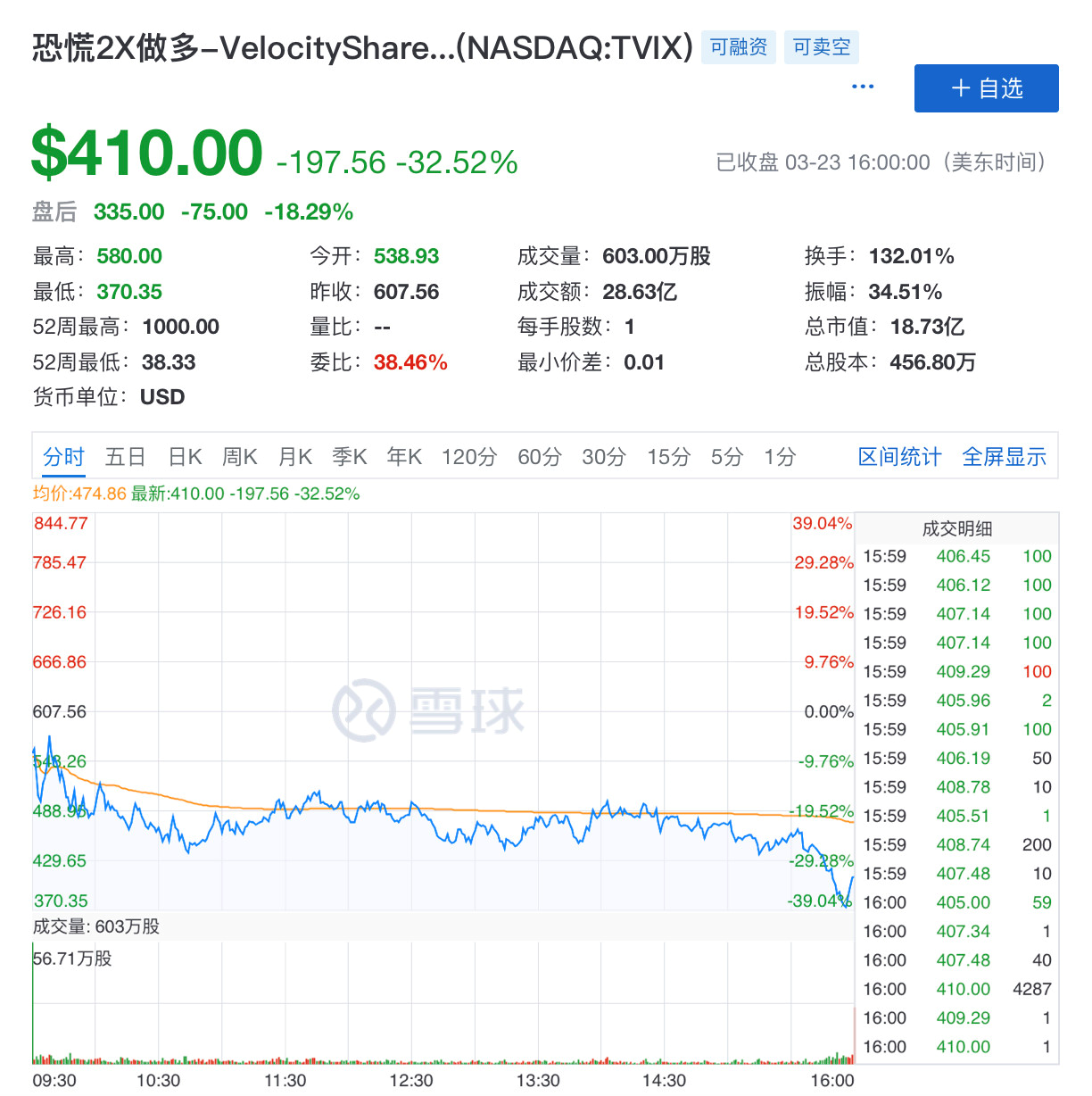1092x1096 pixels.
Task: Switch to the 年K chart tab
Action: (404, 457)
